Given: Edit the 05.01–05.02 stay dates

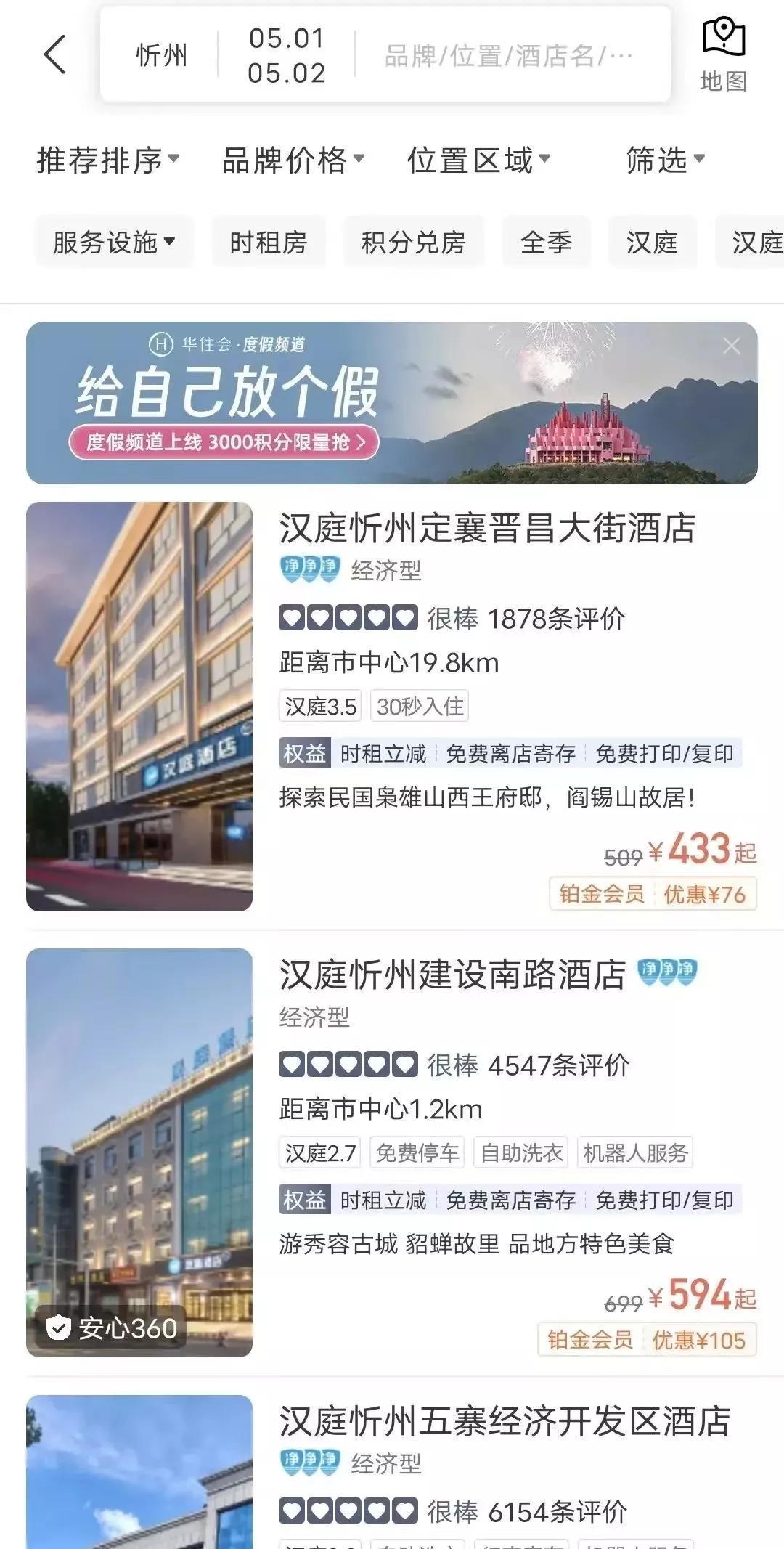Looking at the screenshot, I should [x=286, y=55].
